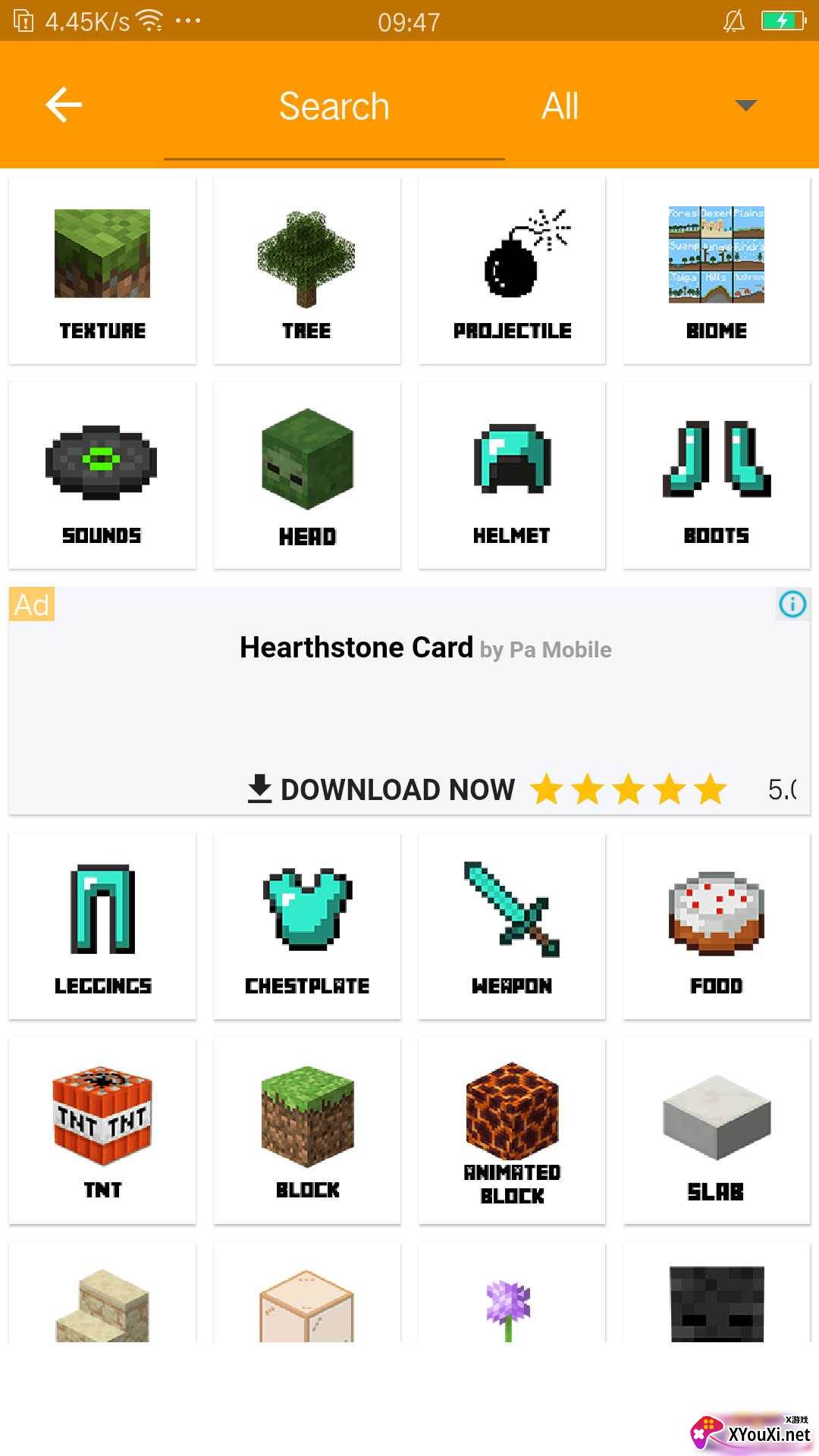Screen dimensions: 819x1456
Task: Tap the Search input field
Action: pos(334,106)
